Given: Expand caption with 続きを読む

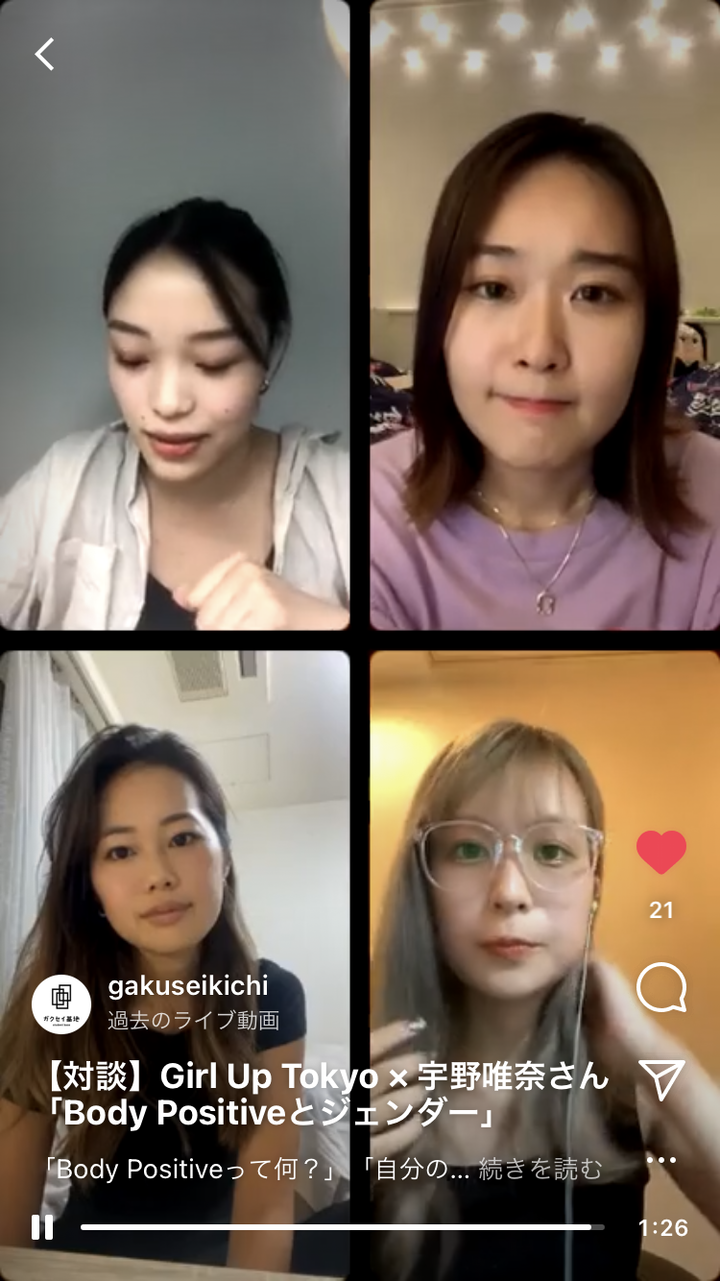Looking at the screenshot, I should [541, 1168].
